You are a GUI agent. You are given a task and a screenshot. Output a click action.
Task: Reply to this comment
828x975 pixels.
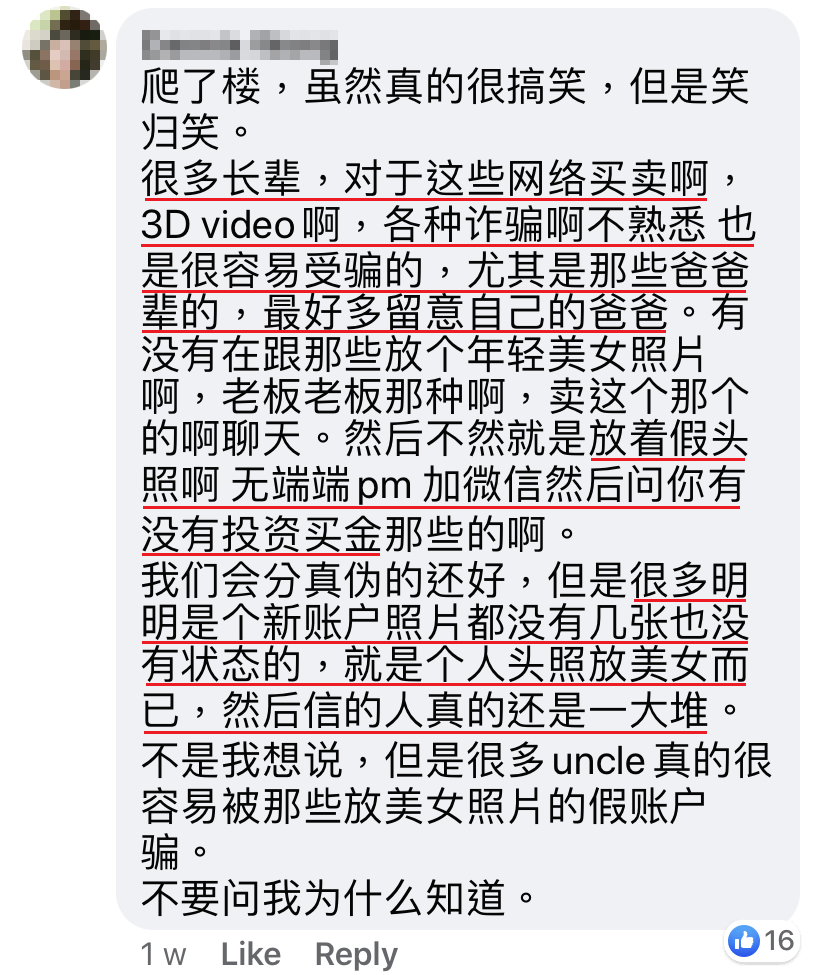(356, 954)
